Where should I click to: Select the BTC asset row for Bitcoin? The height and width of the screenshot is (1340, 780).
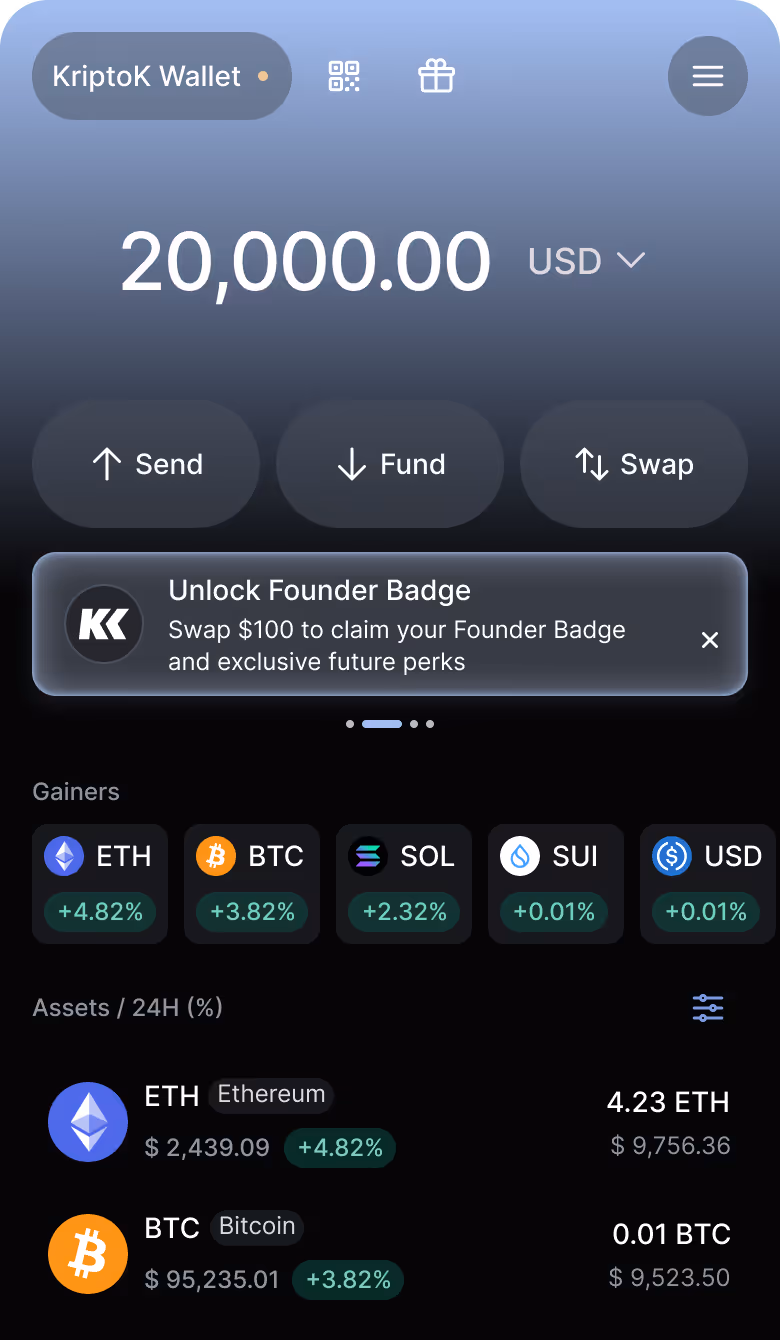pos(390,1254)
